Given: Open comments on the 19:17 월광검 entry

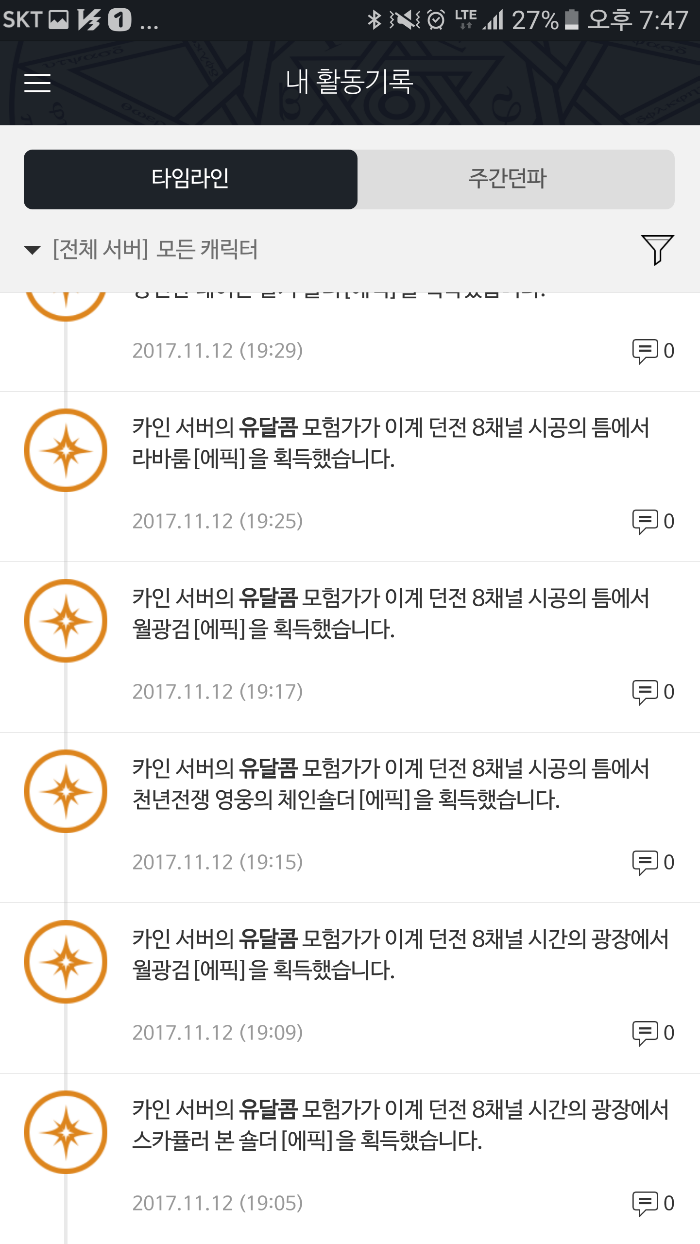Looking at the screenshot, I should point(652,692).
